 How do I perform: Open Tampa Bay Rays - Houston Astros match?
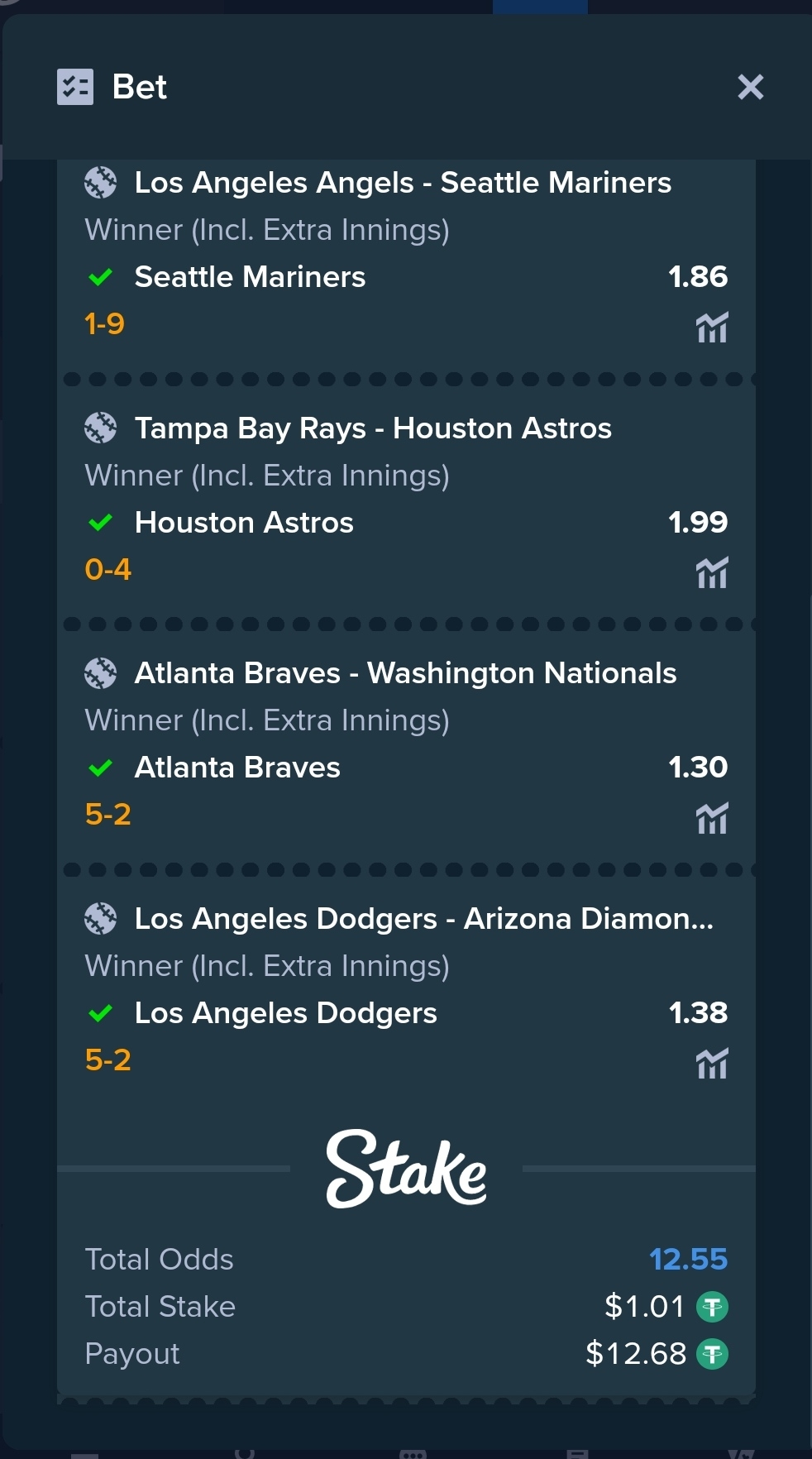pyautogui.click(x=373, y=428)
